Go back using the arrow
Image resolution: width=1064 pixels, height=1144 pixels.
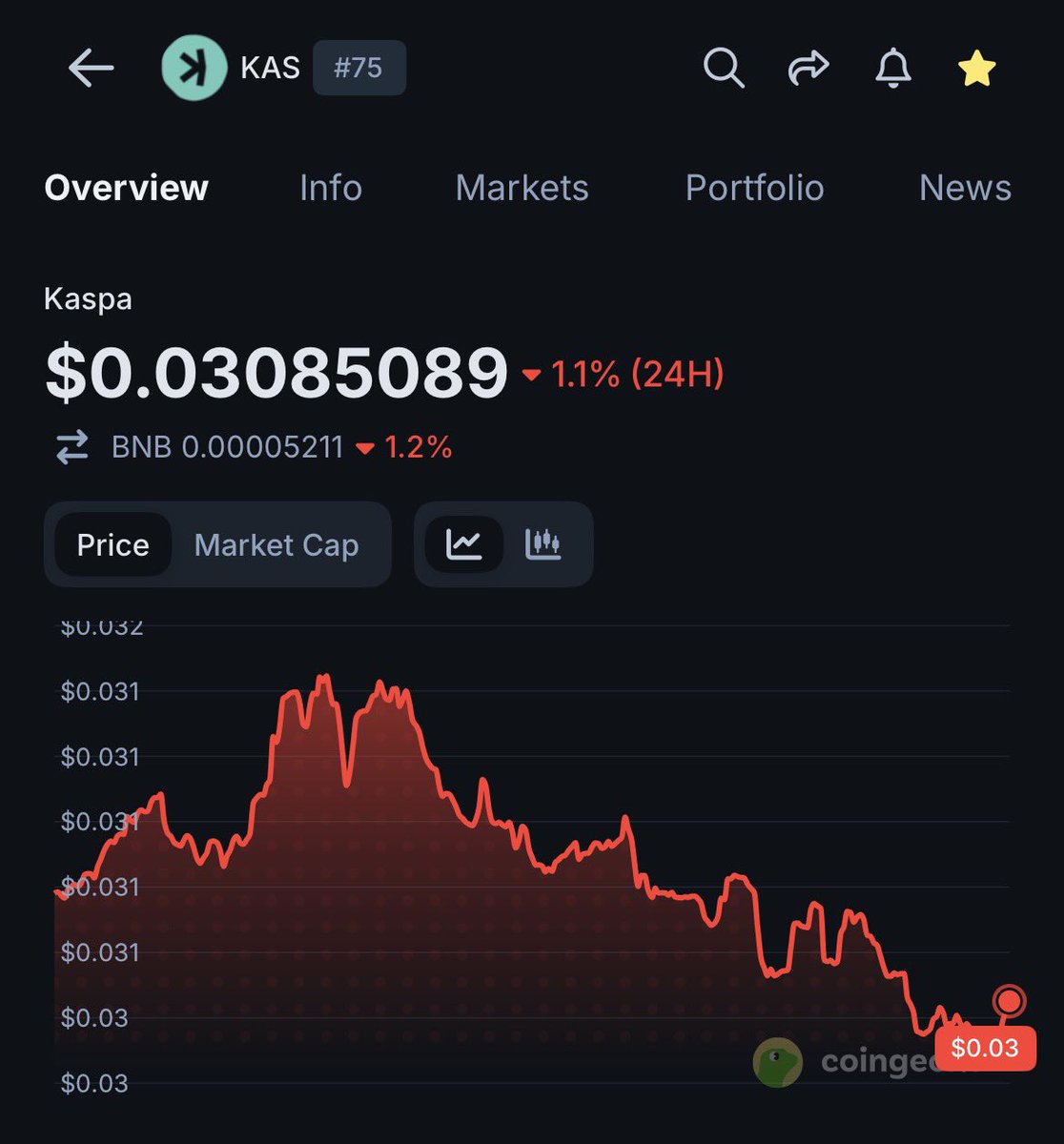click(92, 69)
